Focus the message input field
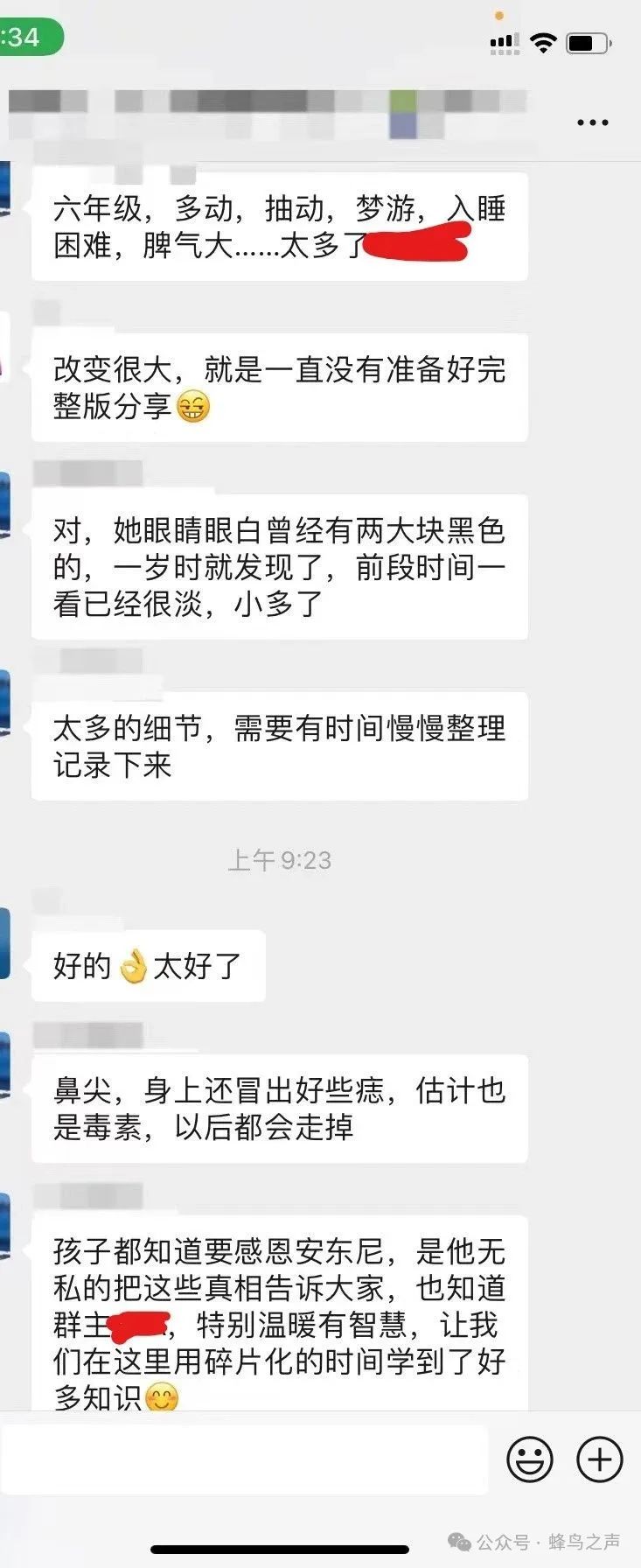 (x=245, y=1459)
